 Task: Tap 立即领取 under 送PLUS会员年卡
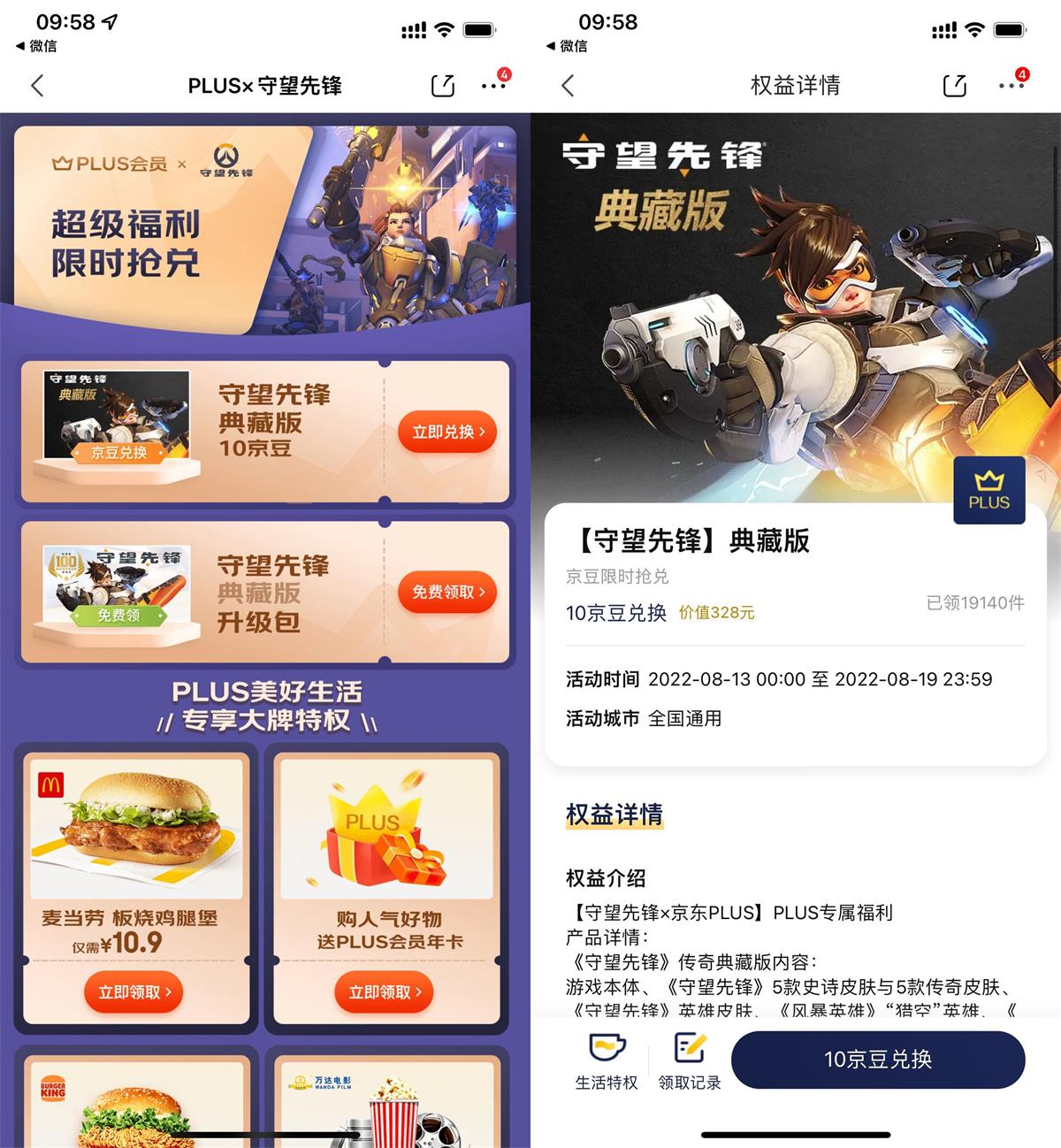pyautogui.click(x=385, y=992)
